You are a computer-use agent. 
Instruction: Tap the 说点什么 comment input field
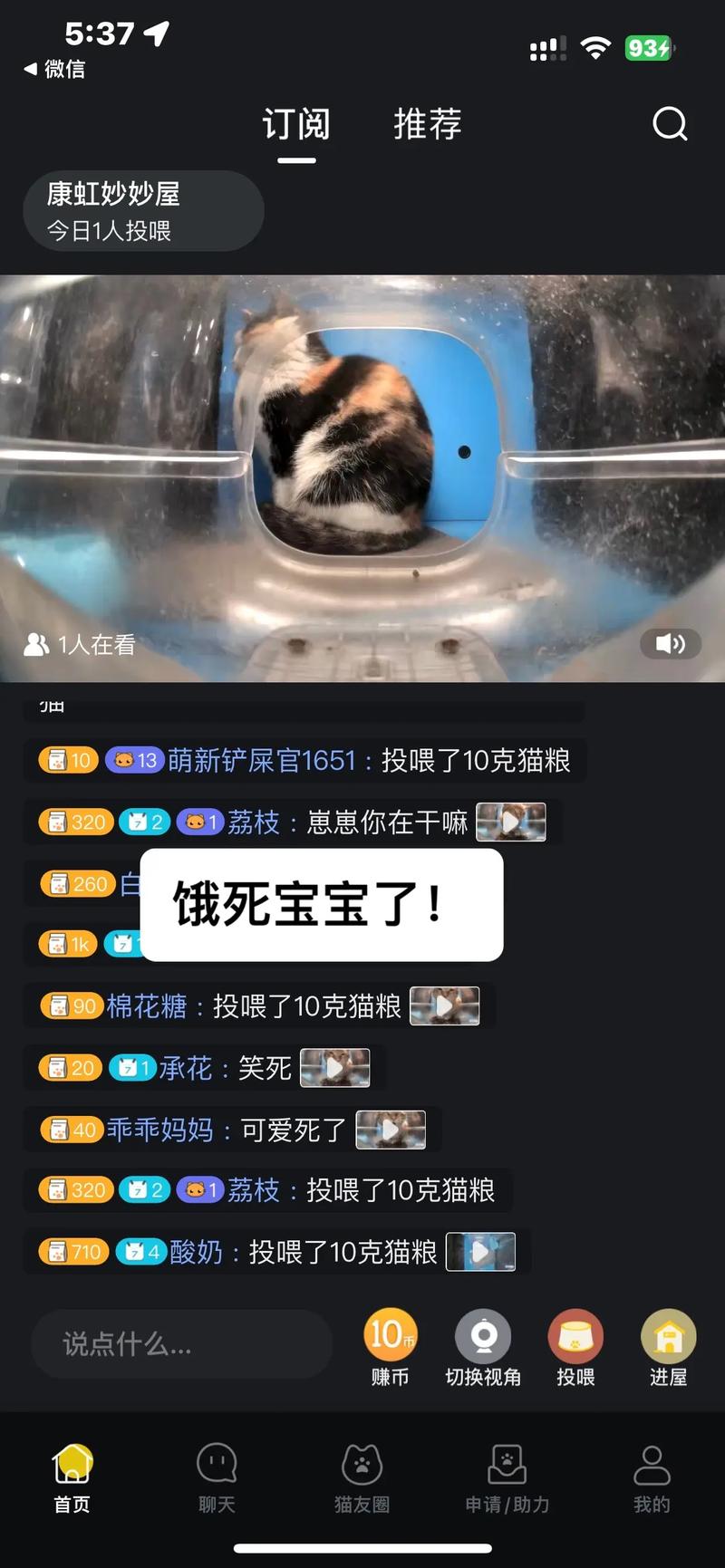[x=181, y=1344]
